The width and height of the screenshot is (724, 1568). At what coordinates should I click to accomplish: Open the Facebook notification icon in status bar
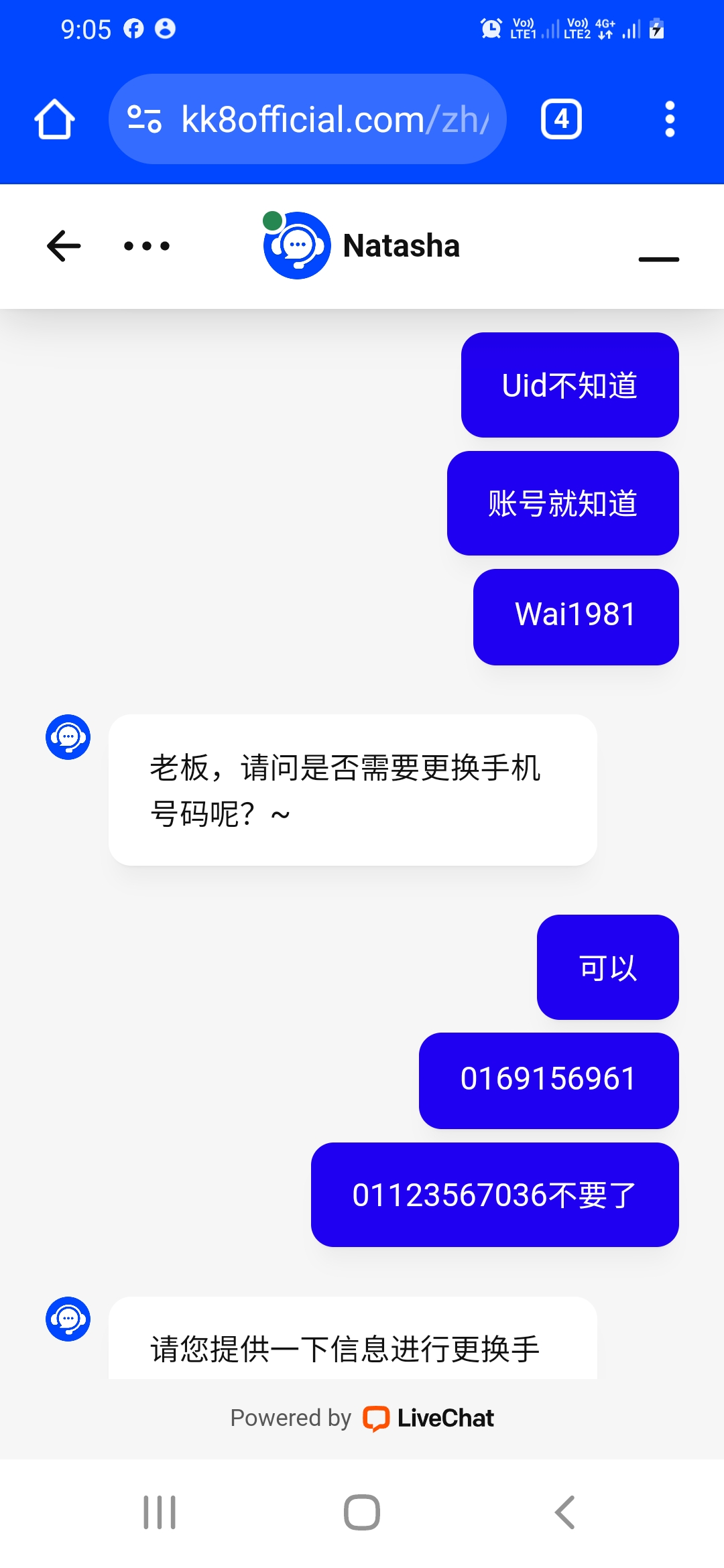[133, 29]
